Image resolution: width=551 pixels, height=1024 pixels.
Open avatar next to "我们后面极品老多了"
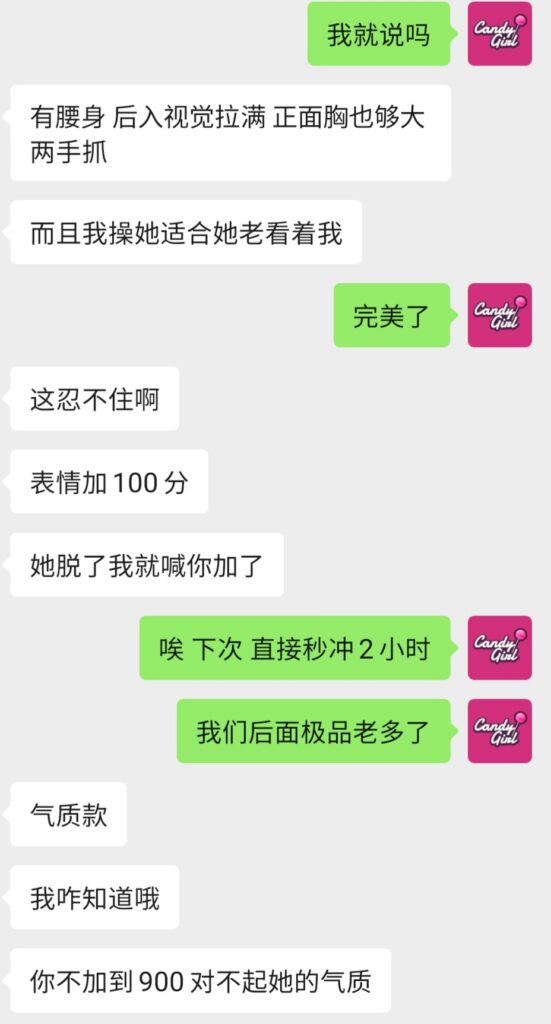499,731
